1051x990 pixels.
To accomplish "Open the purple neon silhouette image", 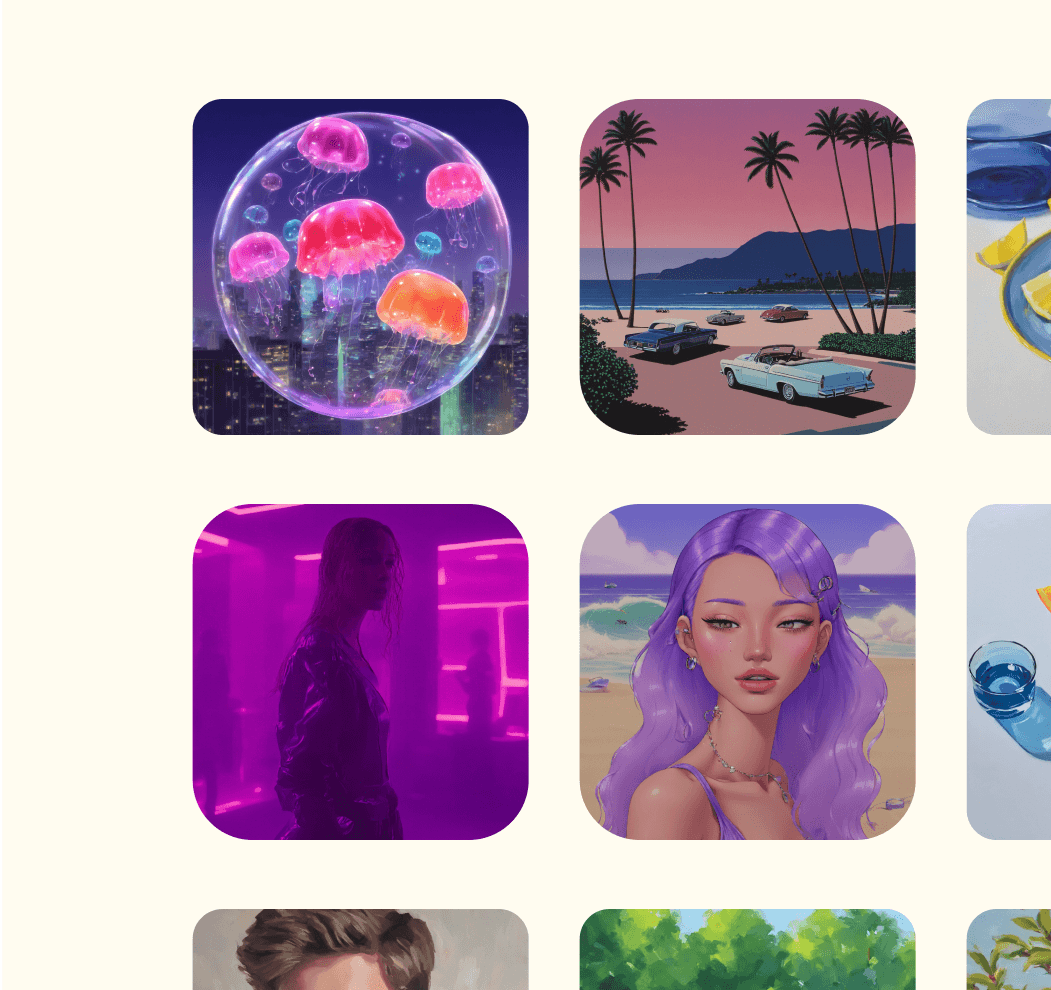I will pyautogui.click(x=360, y=671).
